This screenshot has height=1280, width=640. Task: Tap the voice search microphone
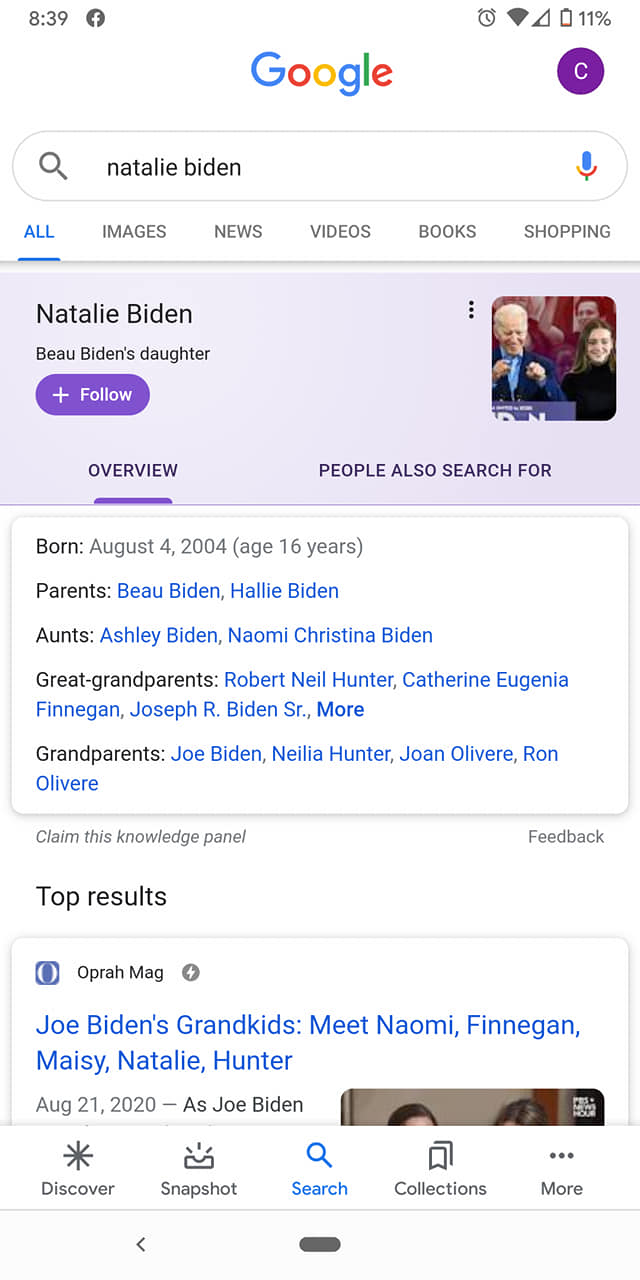click(587, 167)
